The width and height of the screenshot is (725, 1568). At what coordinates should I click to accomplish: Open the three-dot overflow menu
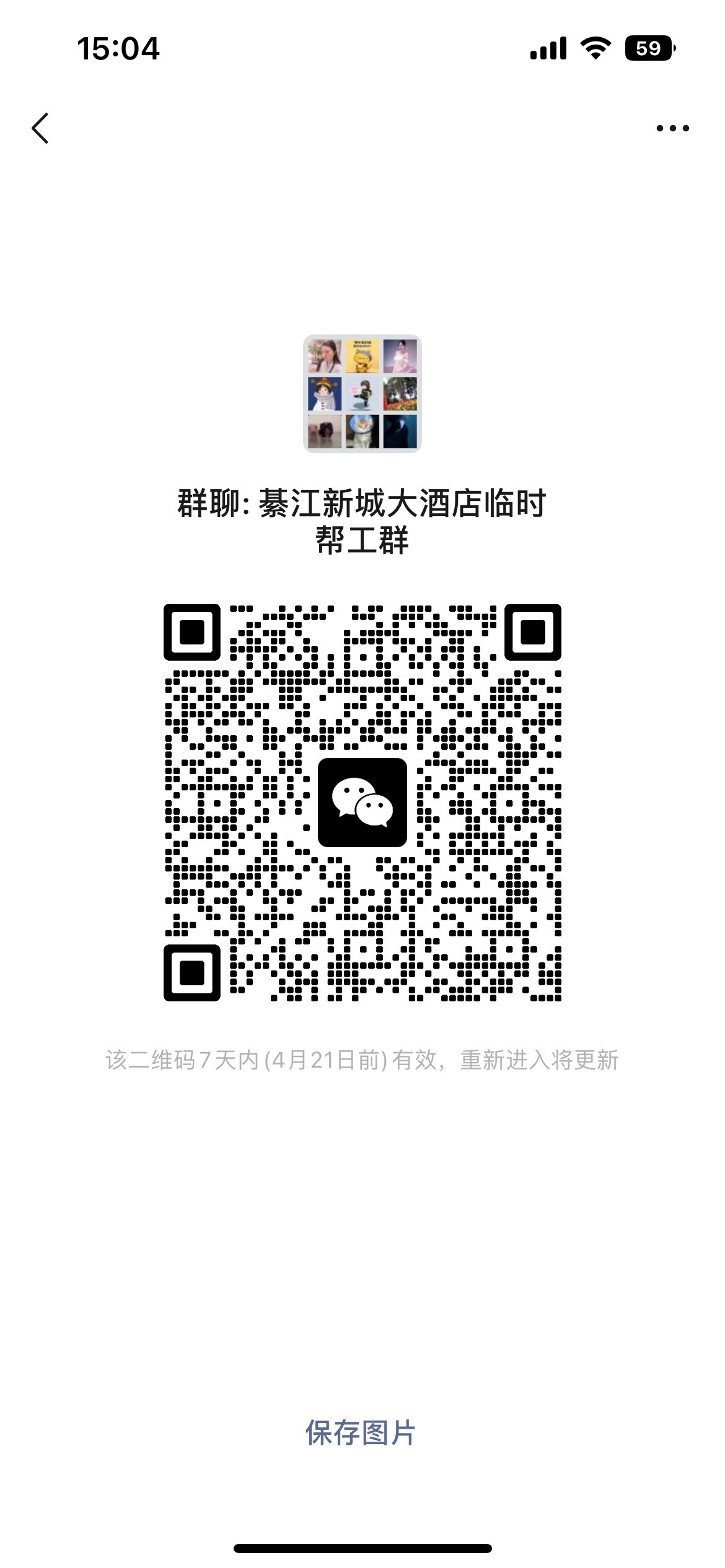[672, 128]
